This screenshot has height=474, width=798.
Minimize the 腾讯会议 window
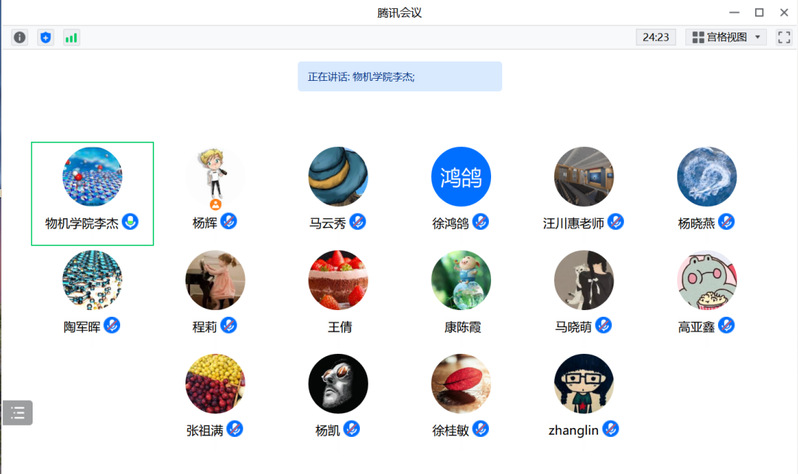[x=732, y=12]
